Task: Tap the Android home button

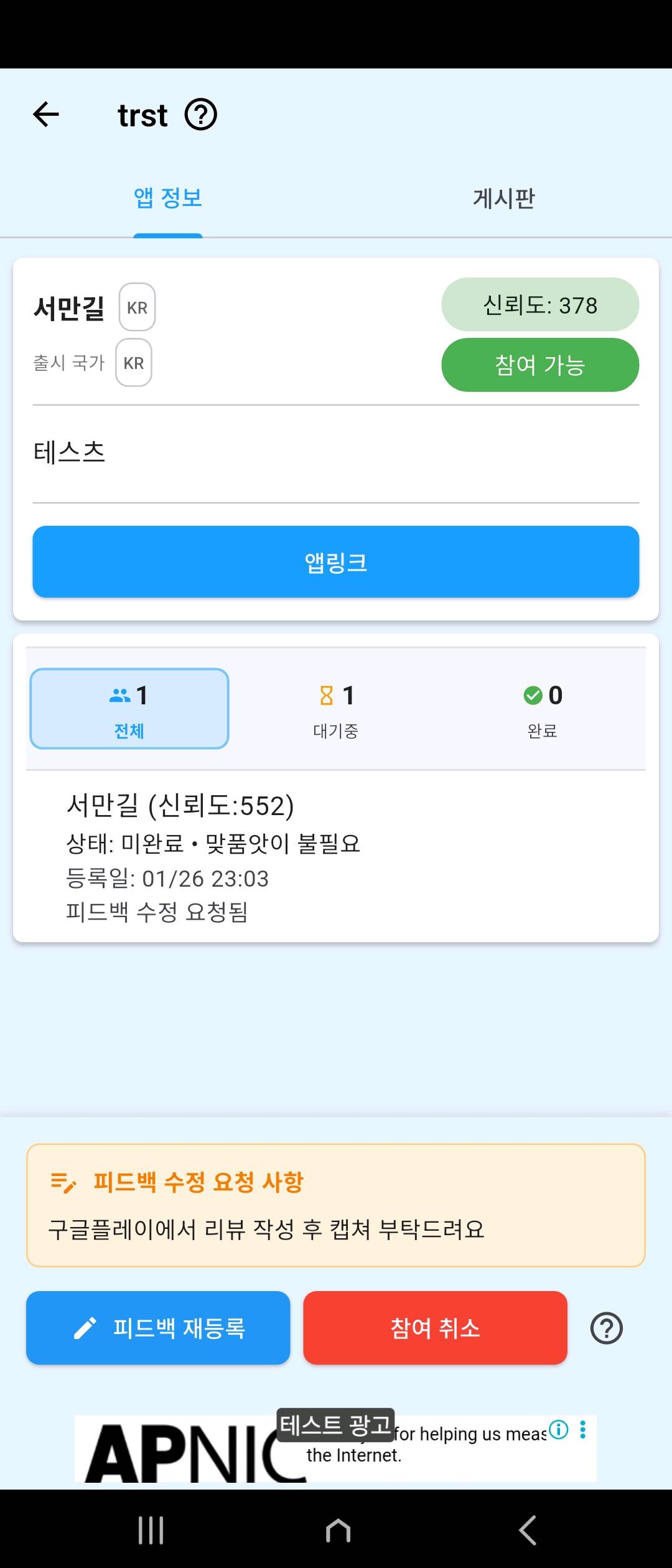Action: click(x=336, y=1529)
